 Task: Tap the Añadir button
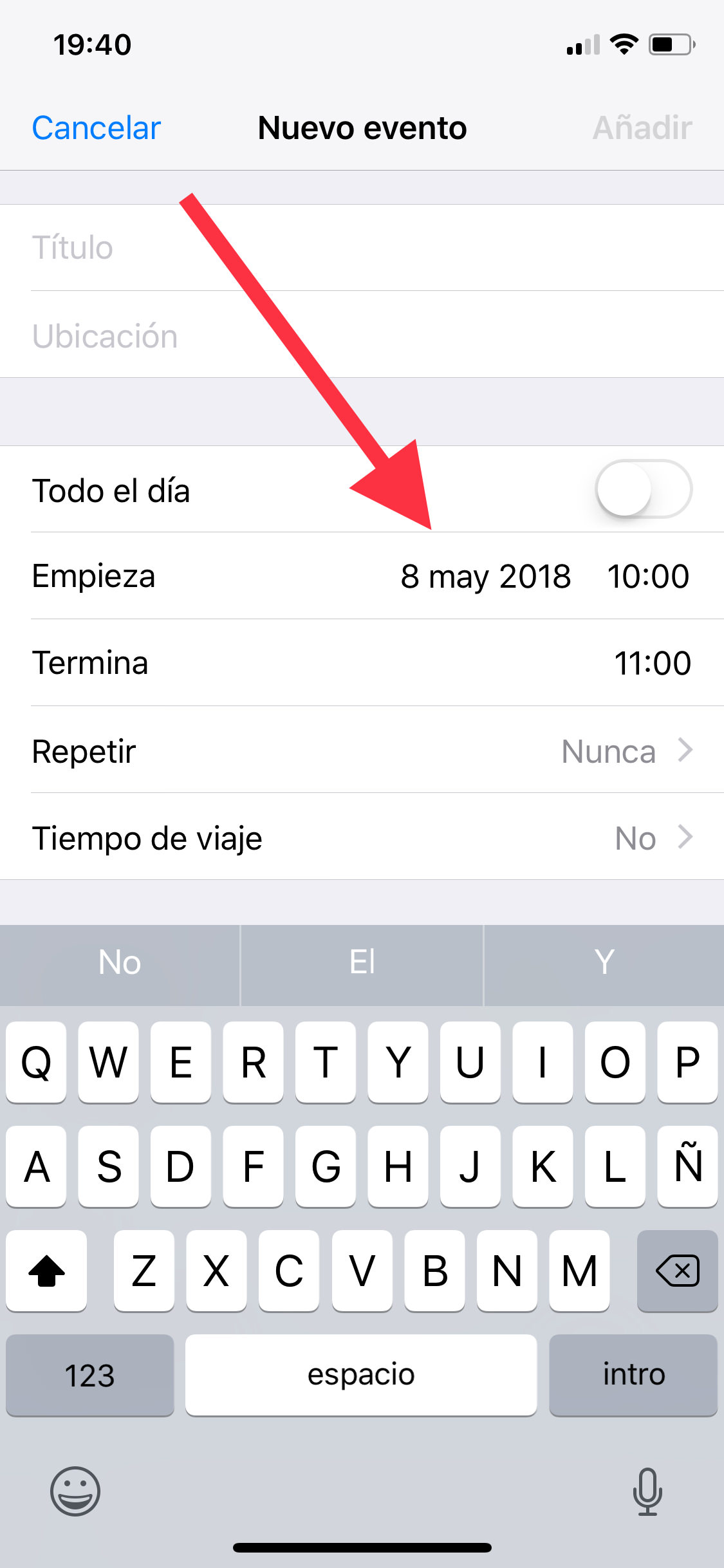[642, 127]
